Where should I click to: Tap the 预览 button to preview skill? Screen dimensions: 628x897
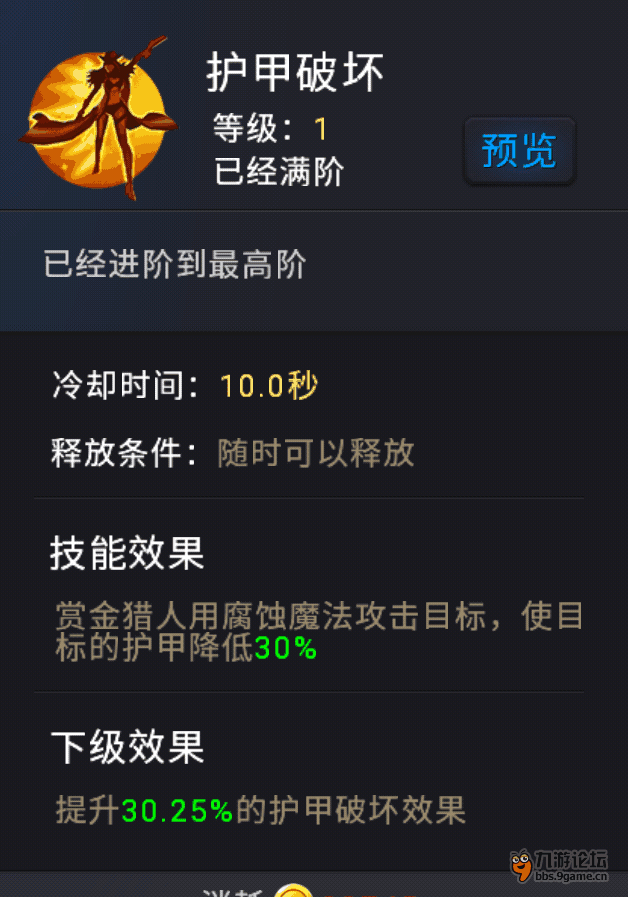(x=519, y=151)
